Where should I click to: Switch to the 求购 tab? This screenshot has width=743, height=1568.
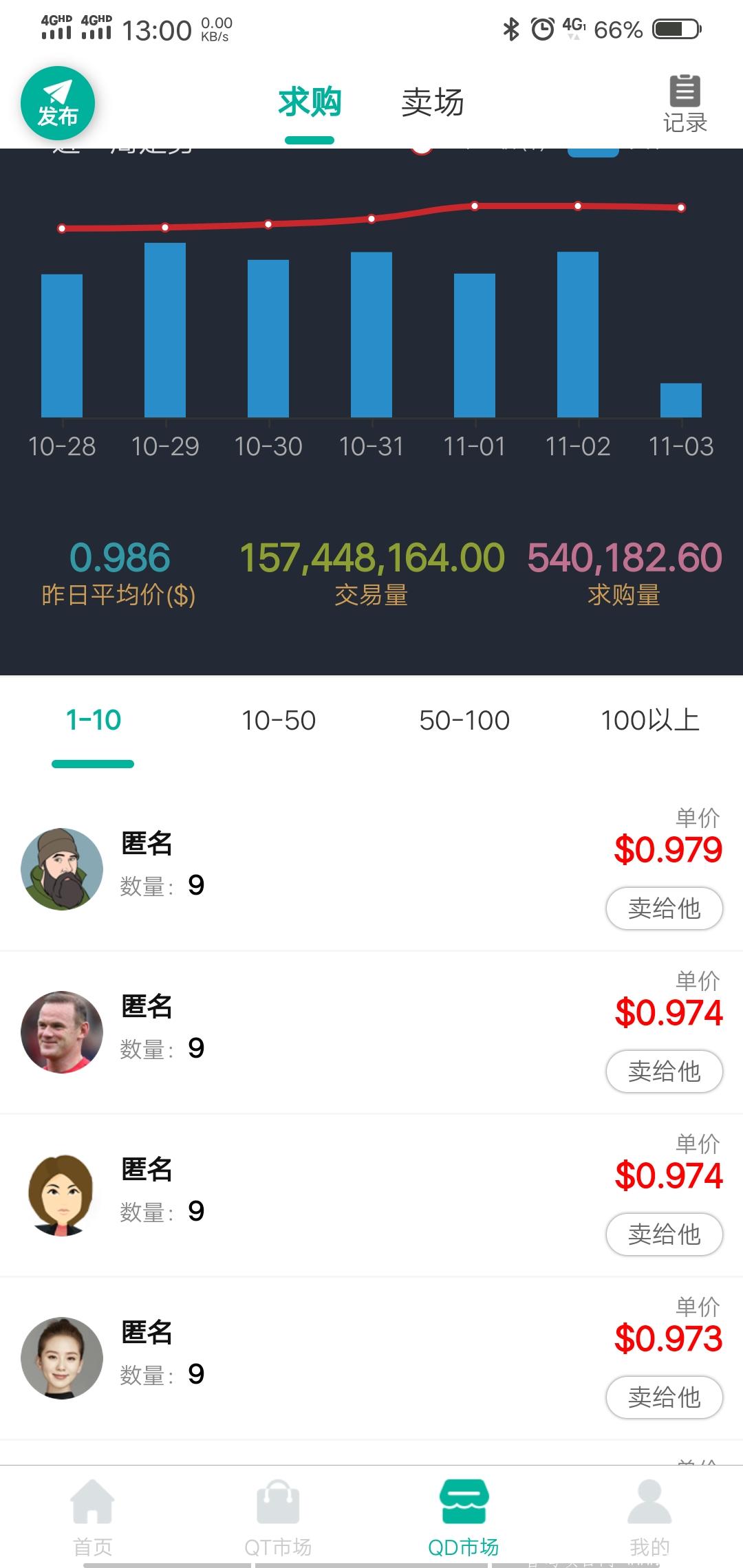click(311, 102)
